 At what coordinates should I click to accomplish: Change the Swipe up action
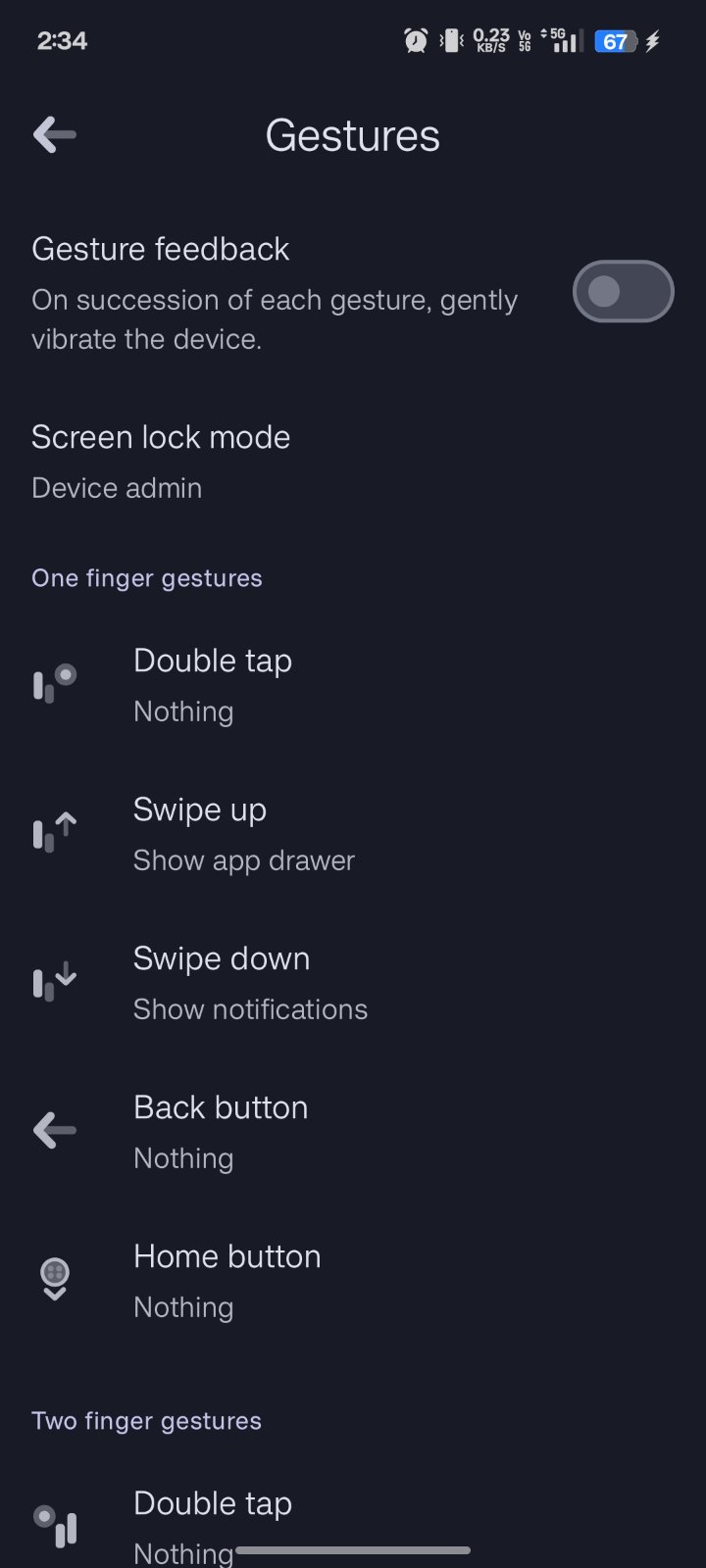[243, 833]
